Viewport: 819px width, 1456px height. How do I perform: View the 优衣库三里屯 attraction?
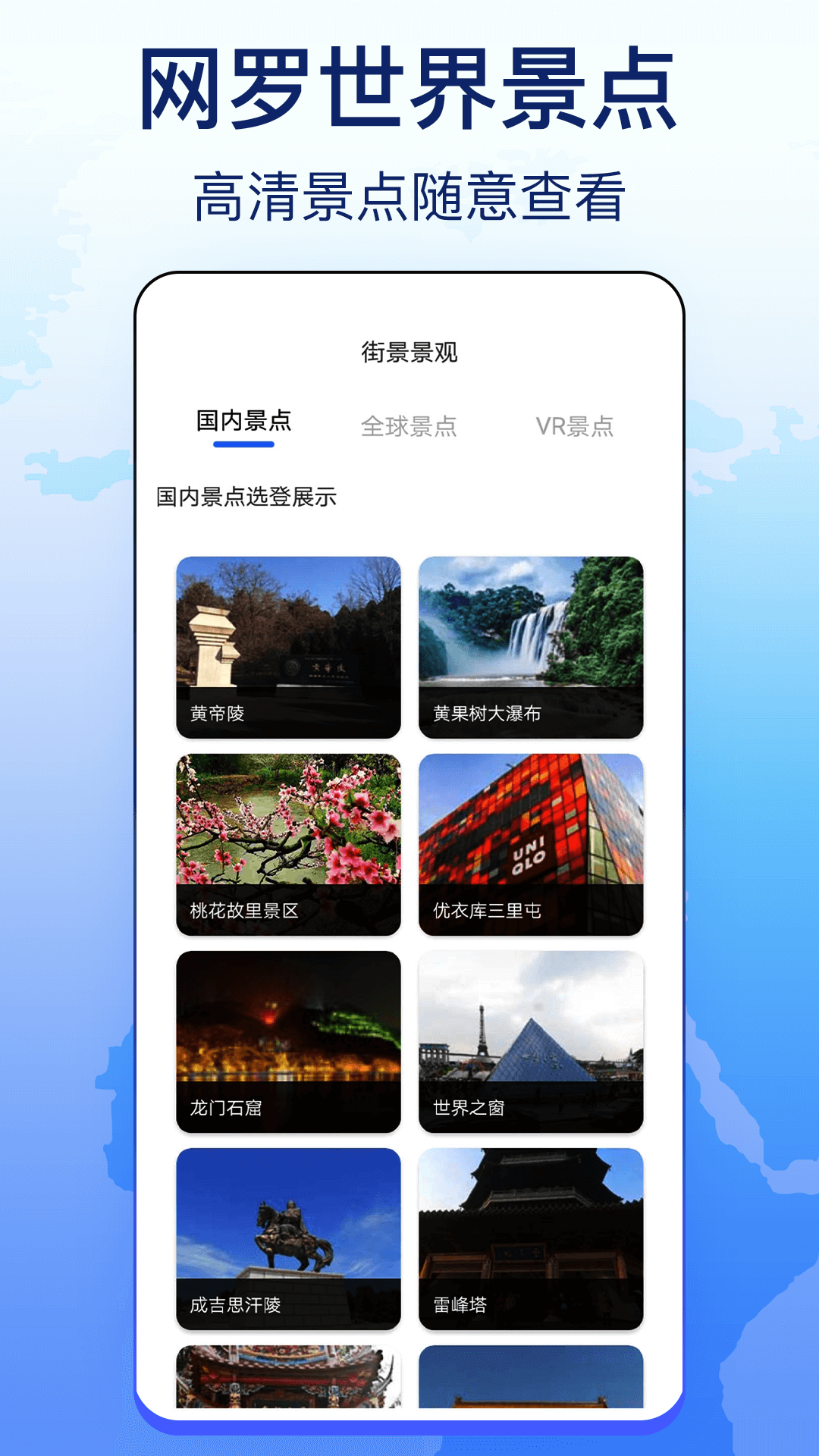(532, 842)
